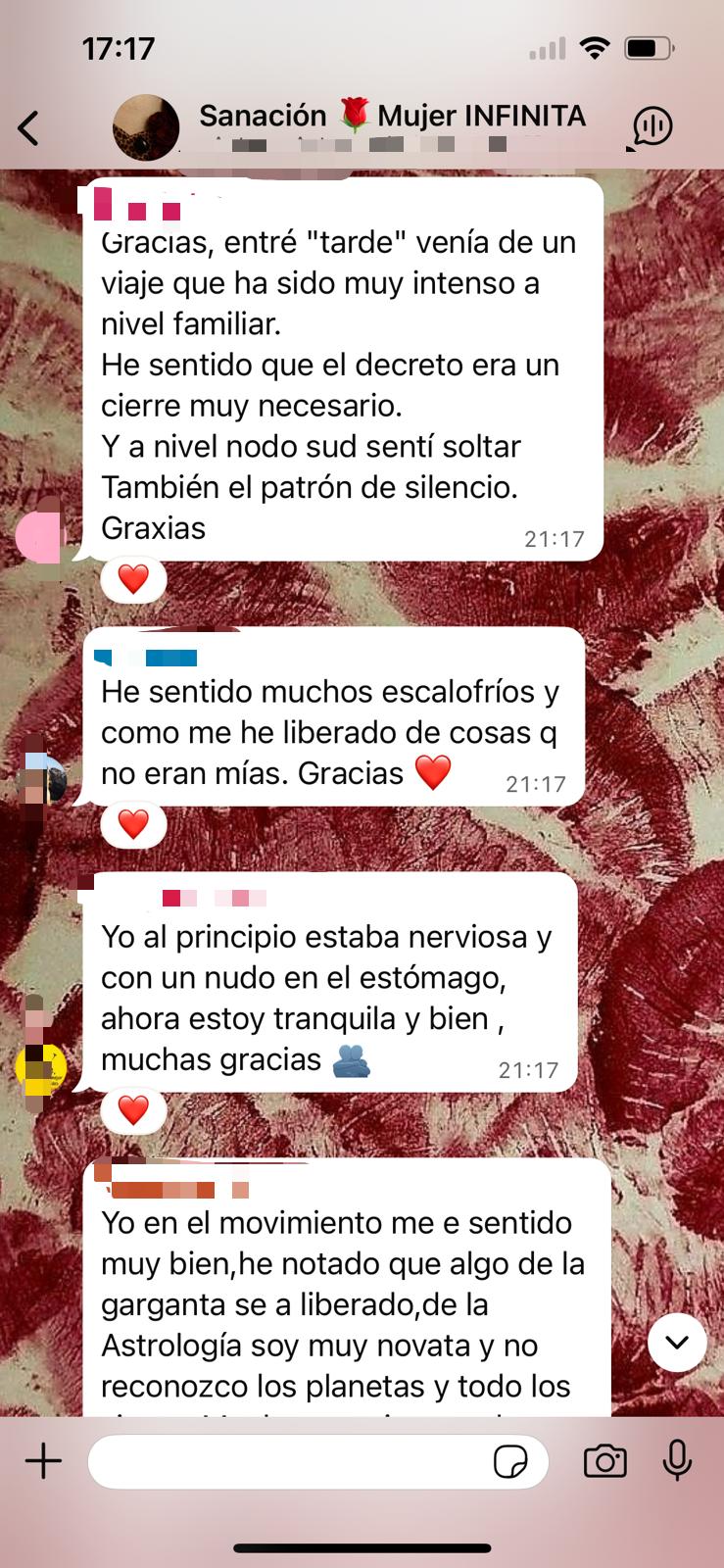Viewport: 724px width, 1568px height.
Task: Open the attachment plus menu
Action: point(43,1462)
